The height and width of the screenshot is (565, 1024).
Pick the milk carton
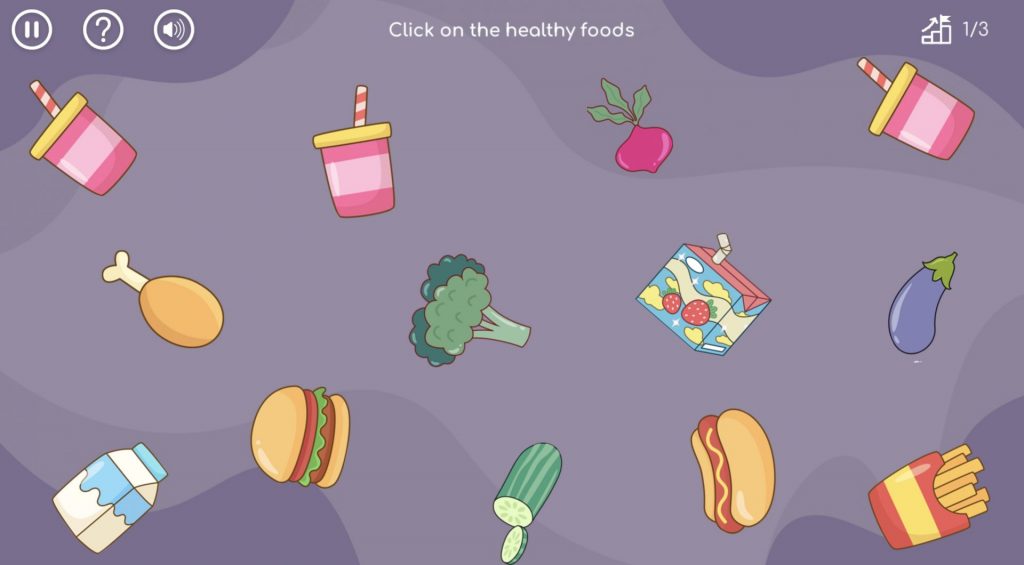[108, 497]
